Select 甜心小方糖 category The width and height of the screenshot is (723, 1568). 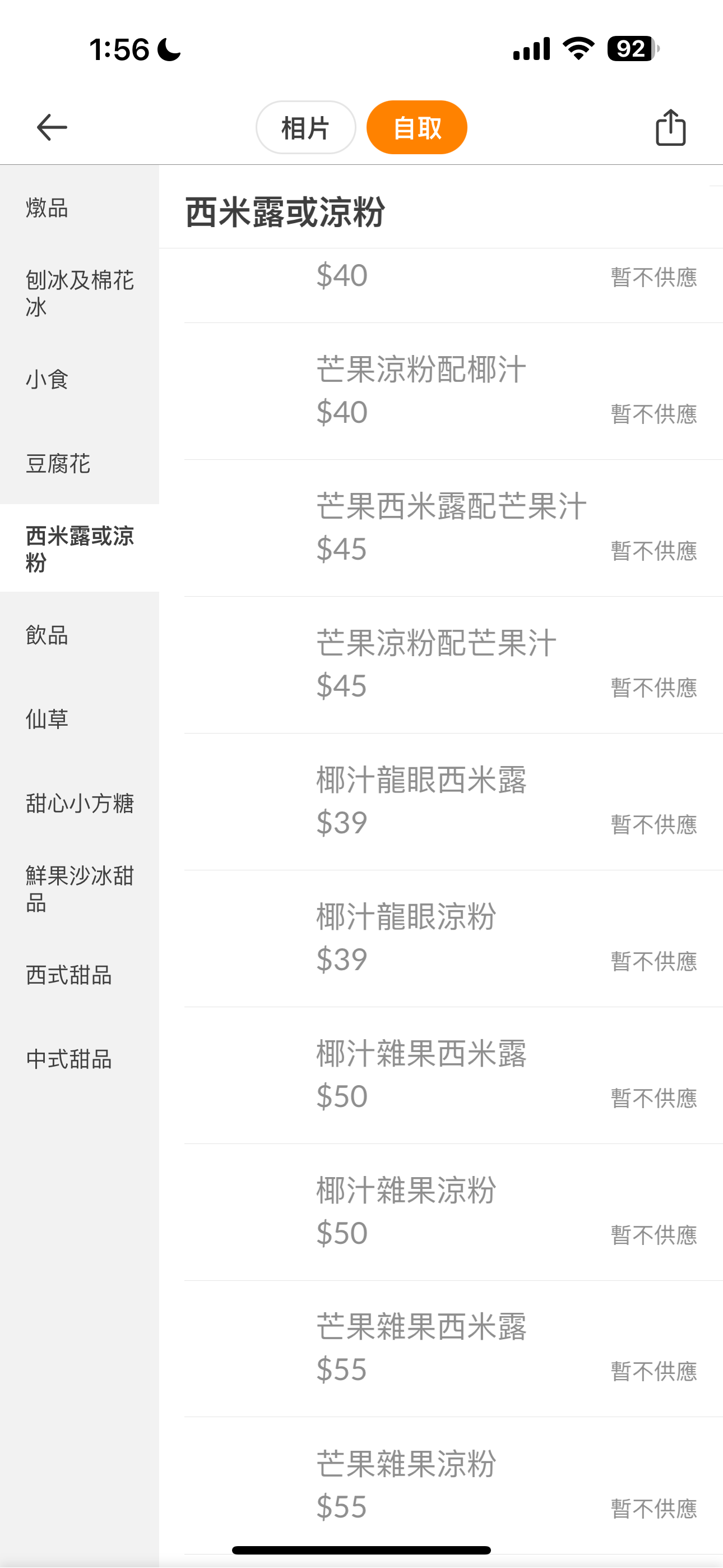click(x=80, y=804)
